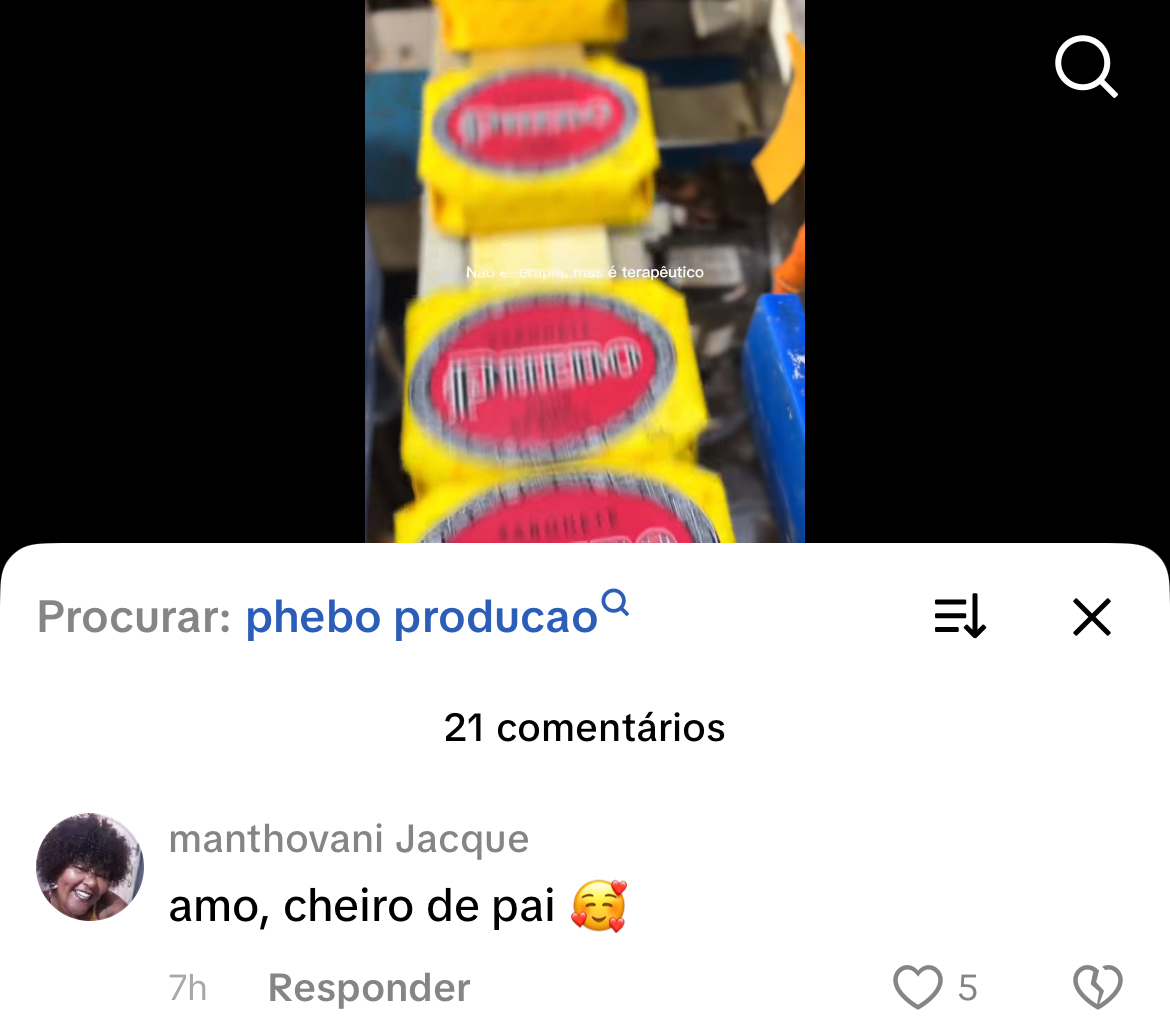Open the search icon above the video

coord(1085,67)
